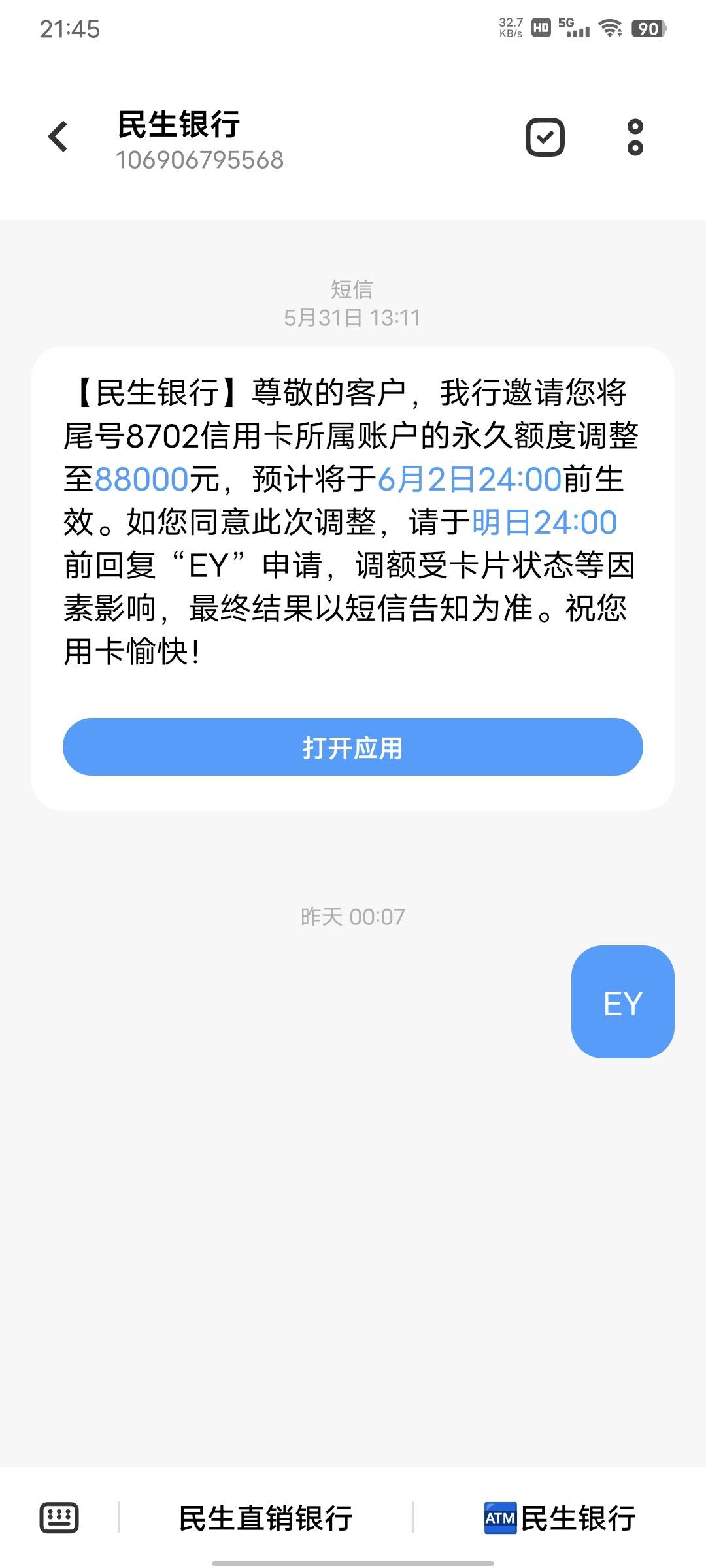
Task: Tap the 6月2日24:00 date link
Action: pyautogui.click(x=469, y=480)
